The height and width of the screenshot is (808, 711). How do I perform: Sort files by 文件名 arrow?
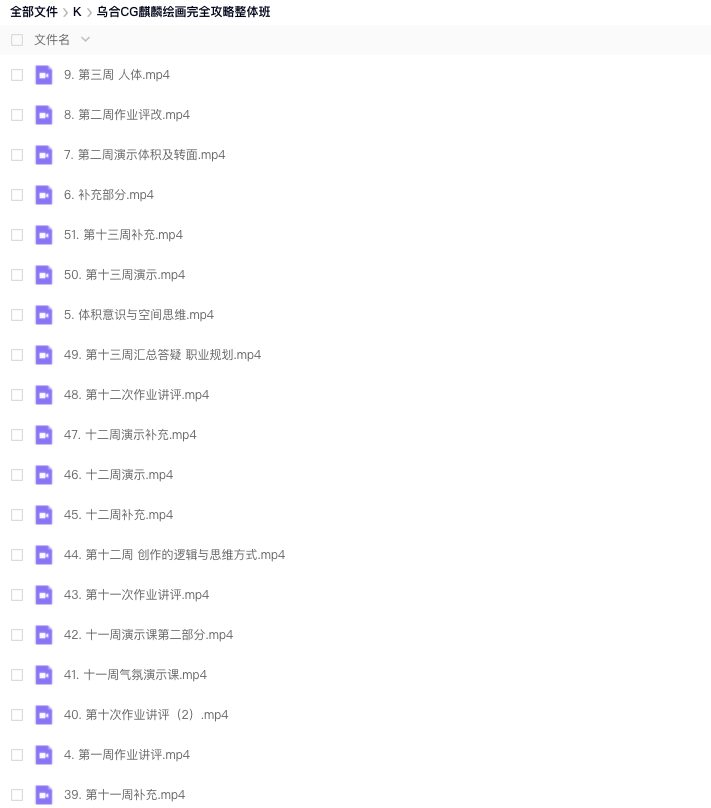85,40
